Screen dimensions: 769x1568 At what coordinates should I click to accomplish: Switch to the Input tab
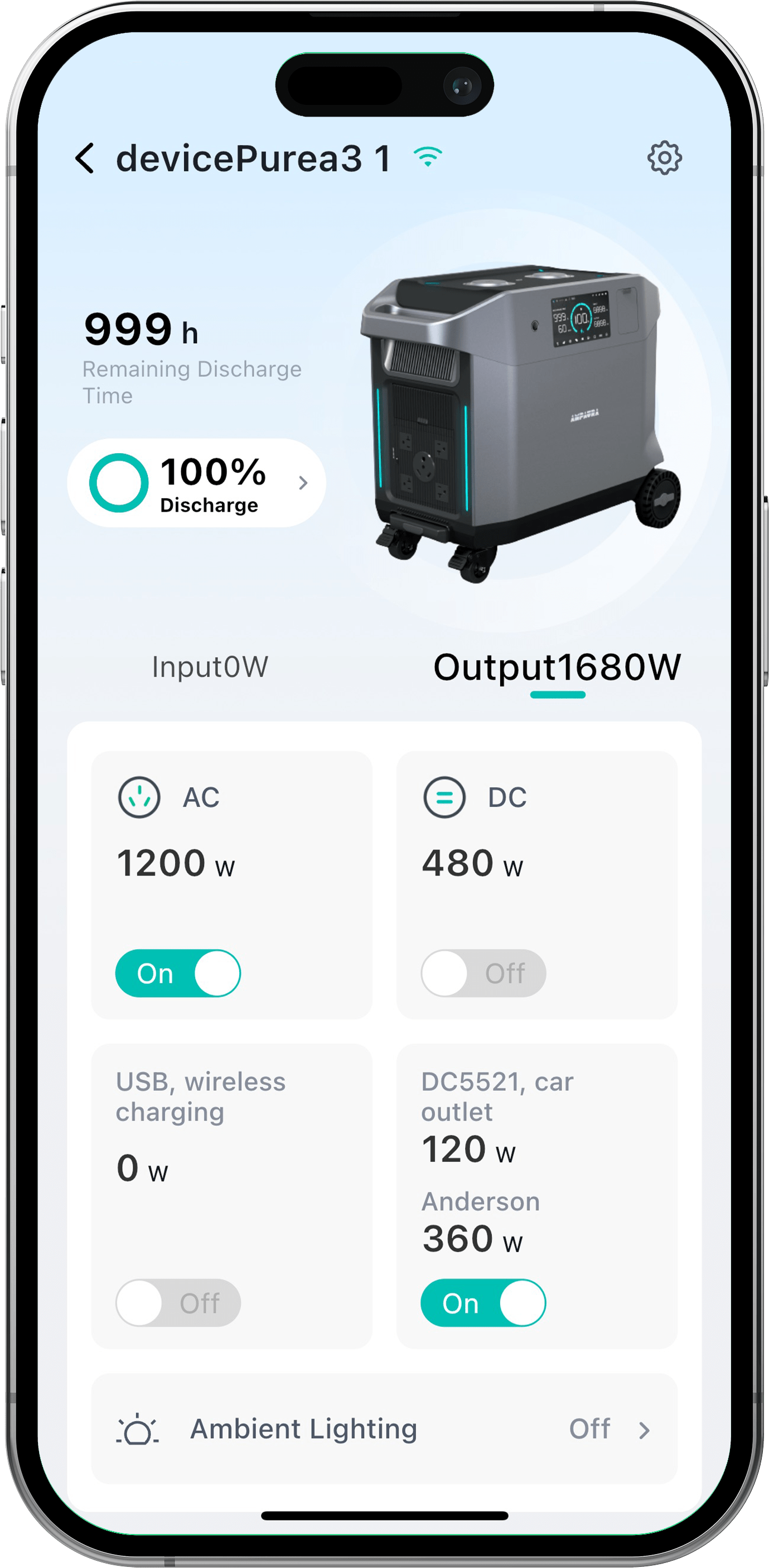tap(210, 667)
